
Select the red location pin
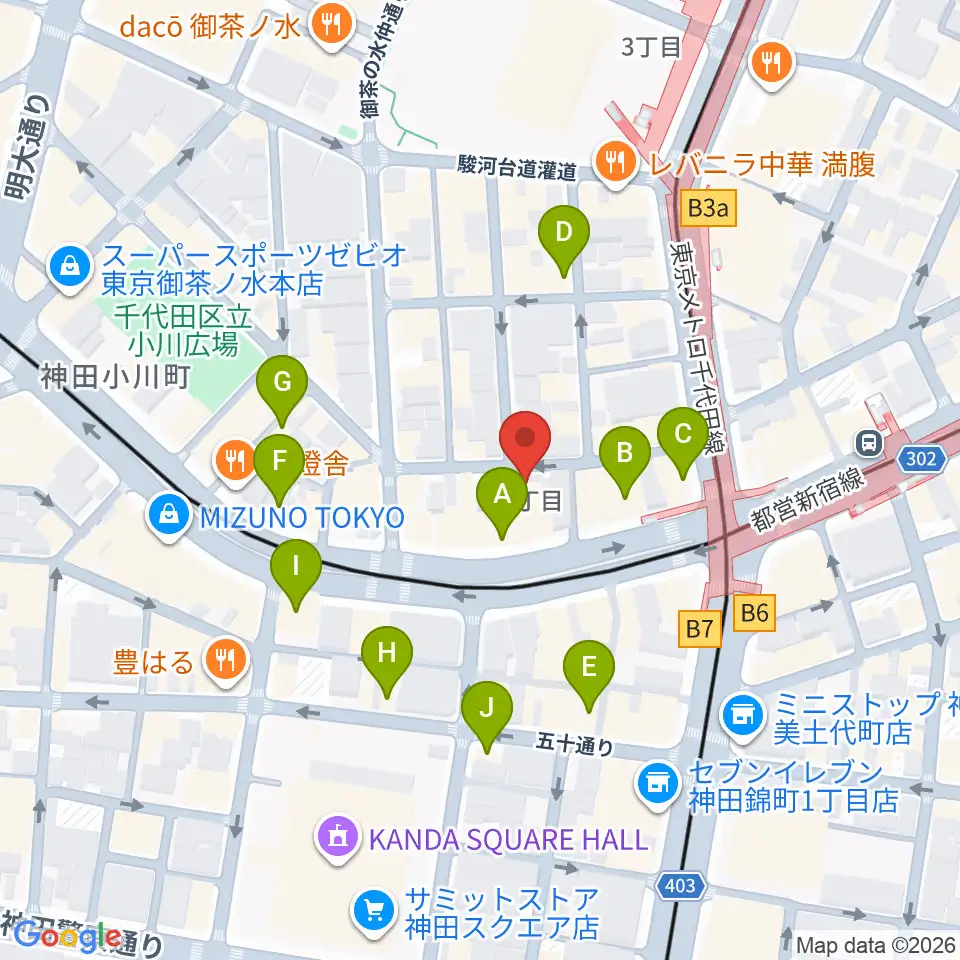click(525, 441)
